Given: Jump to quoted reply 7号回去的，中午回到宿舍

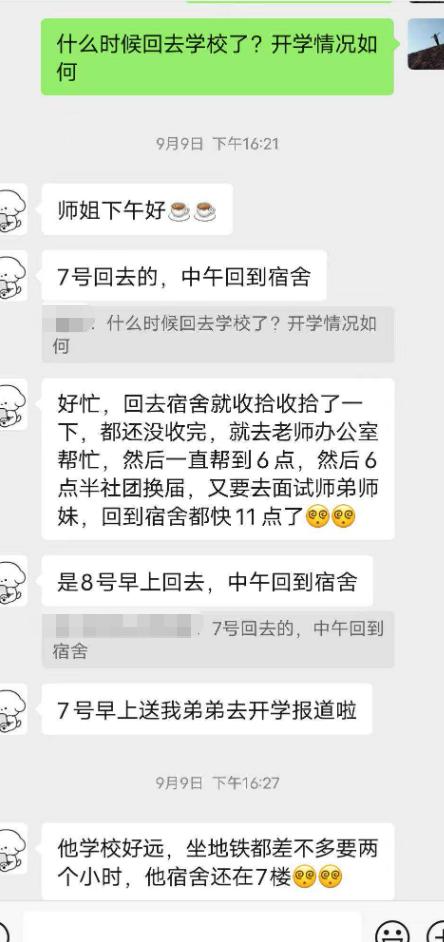Looking at the screenshot, I should (217, 640).
